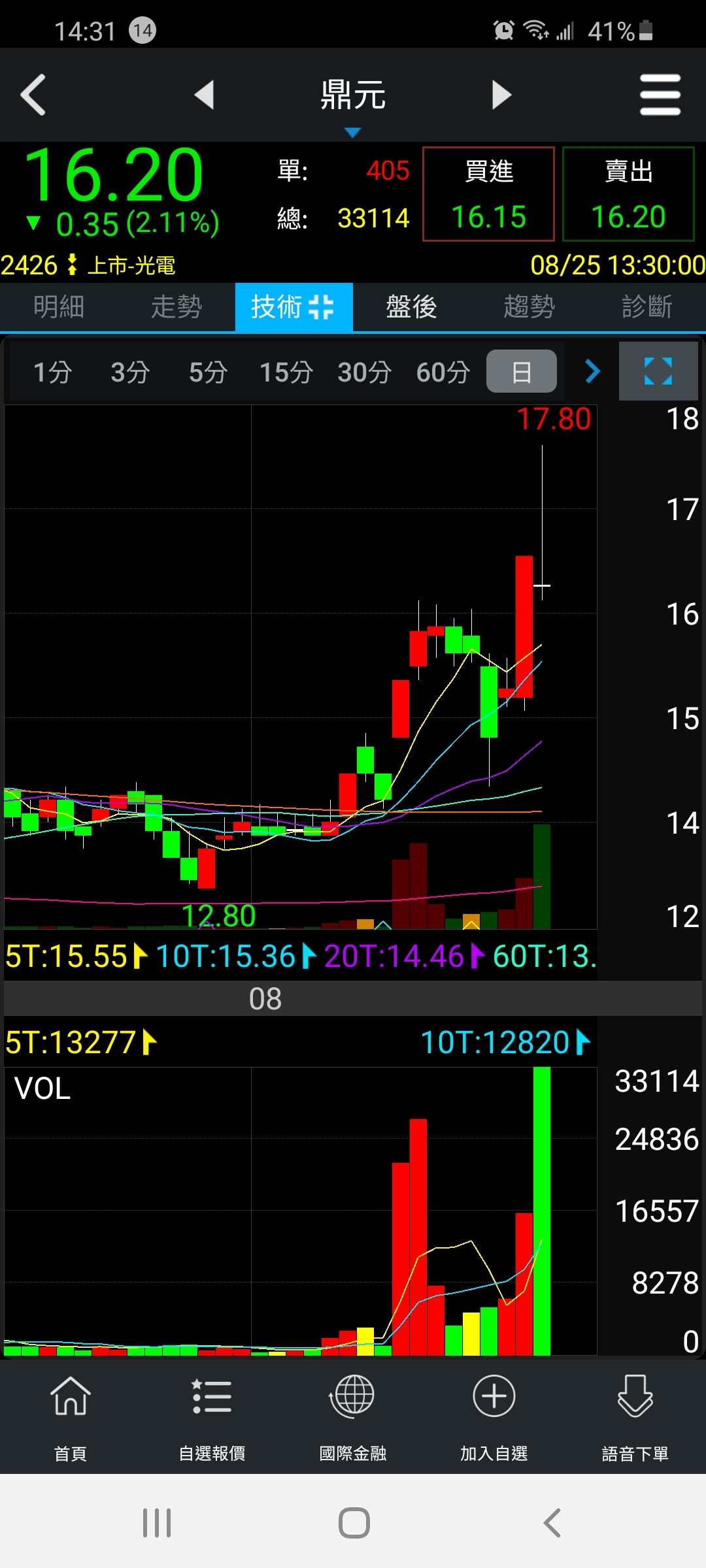Switch to the next stock
Screen dimensions: 706x1568
pyautogui.click(x=501, y=95)
